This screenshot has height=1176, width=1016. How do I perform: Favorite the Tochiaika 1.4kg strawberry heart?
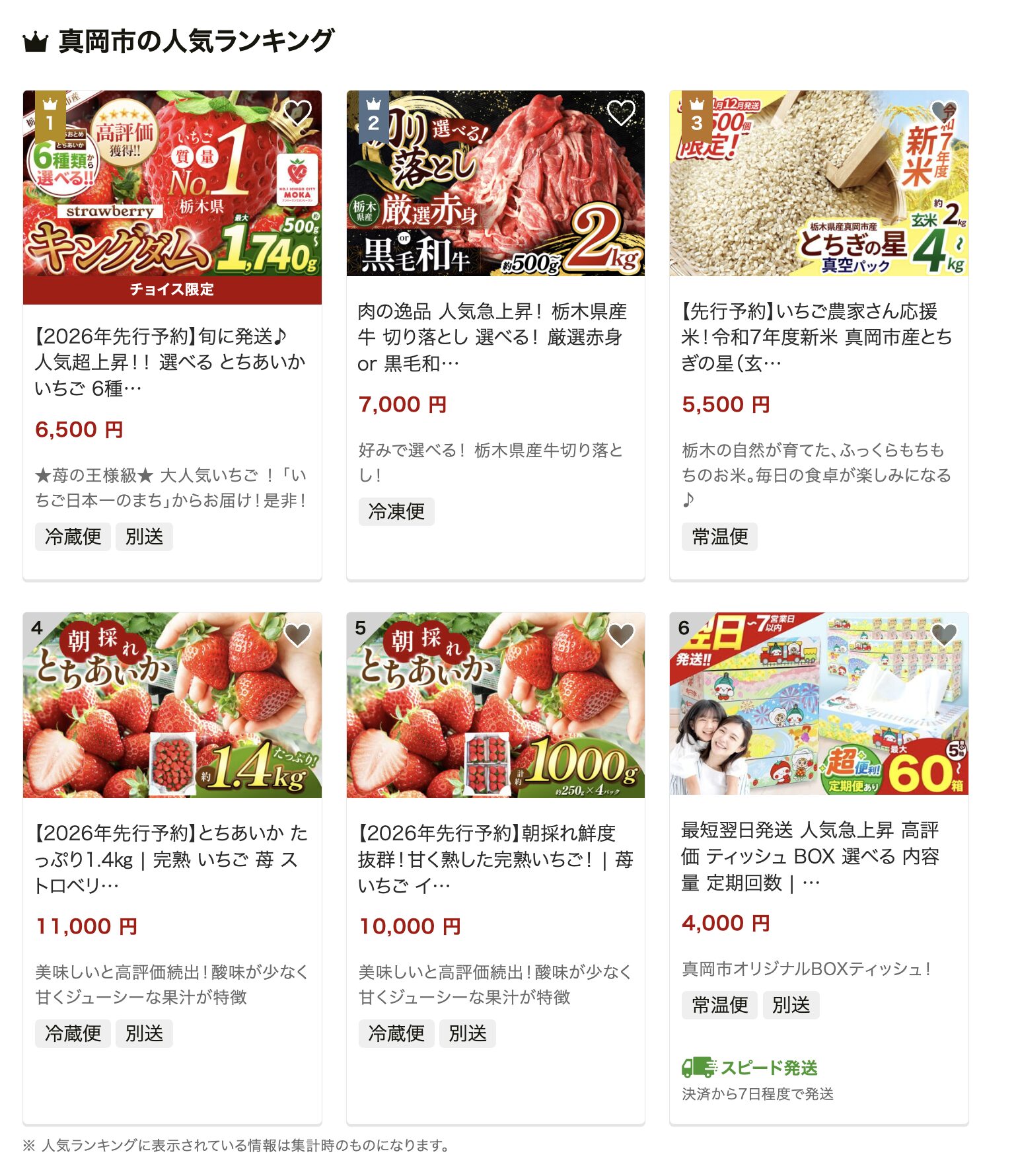pos(297,635)
